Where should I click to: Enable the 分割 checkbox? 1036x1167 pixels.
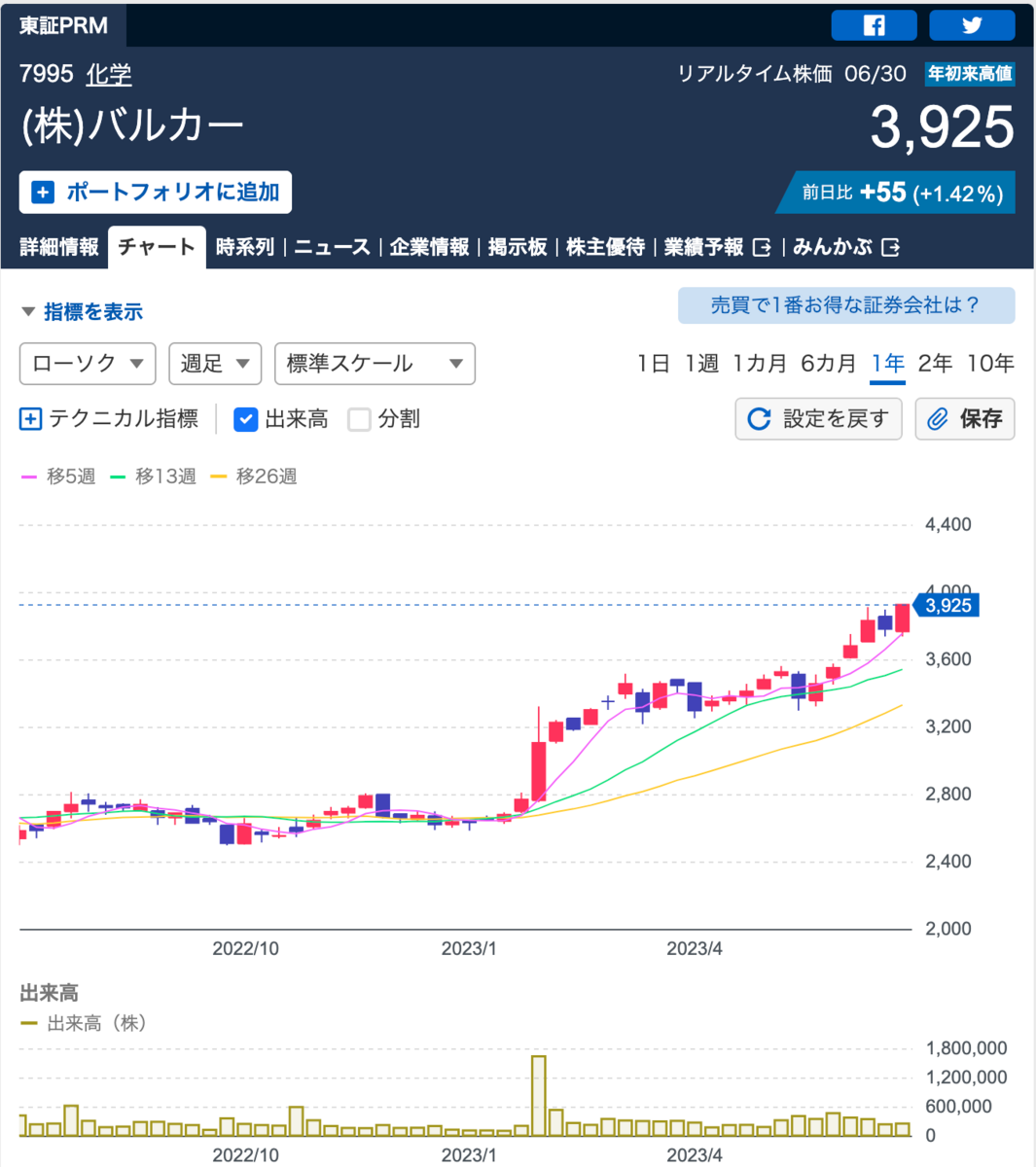click(x=360, y=419)
